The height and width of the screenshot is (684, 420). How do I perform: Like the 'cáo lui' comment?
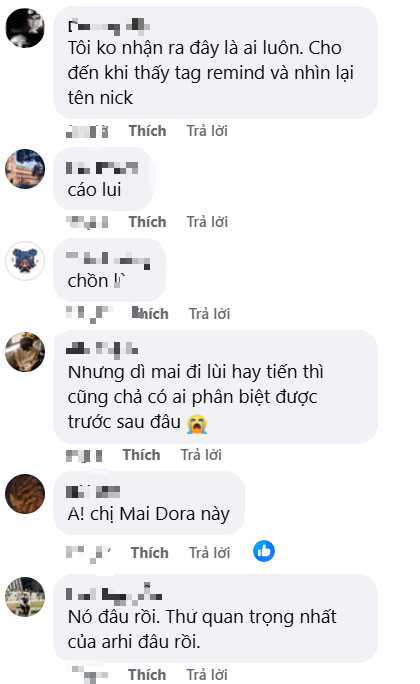coord(147,222)
